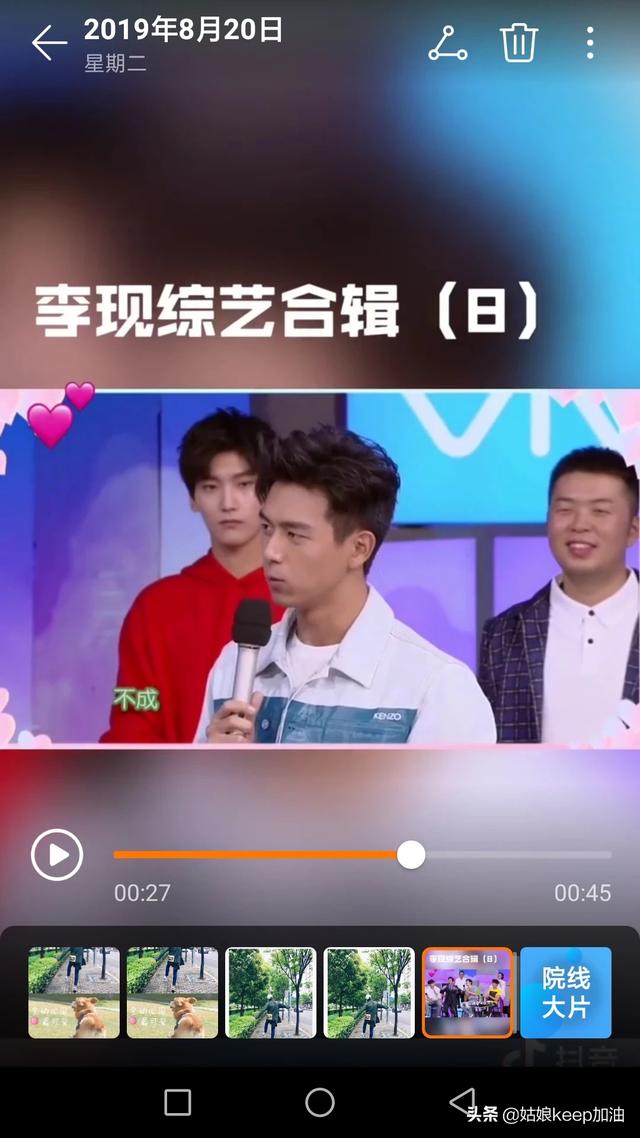Viewport: 640px width, 1138px height.
Task: Open recent apps with the square button
Action: point(178,1102)
